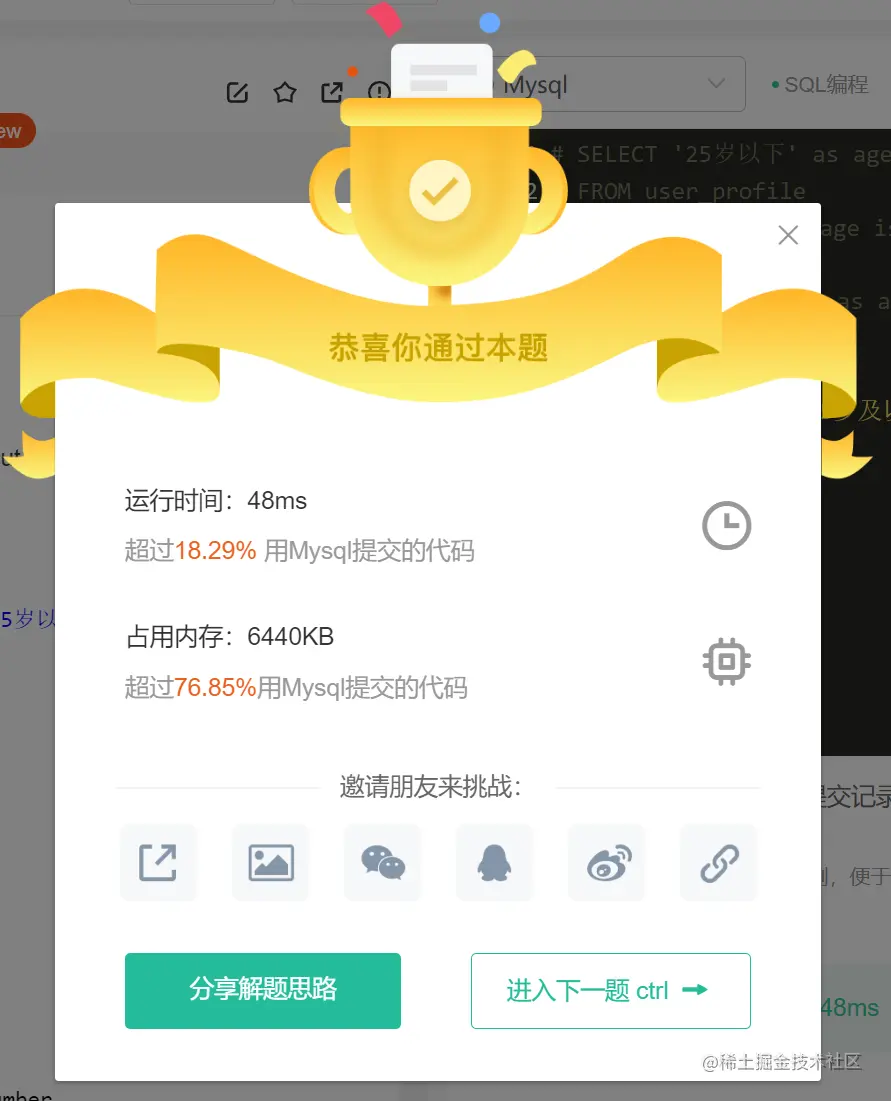Share challenge as an image
The width and height of the screenshot is (891, 1101).
click(x=271, y=862)
